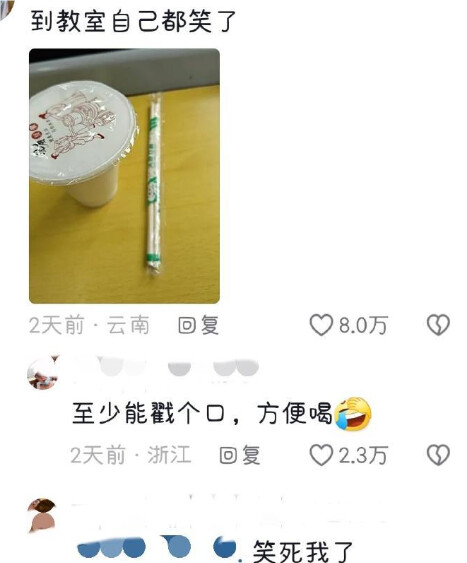Image resolution: width=467 pixels, height=563 pixels.
Task: Dislike the 云南 comment with broken heart
Action: tap(438, 325)
